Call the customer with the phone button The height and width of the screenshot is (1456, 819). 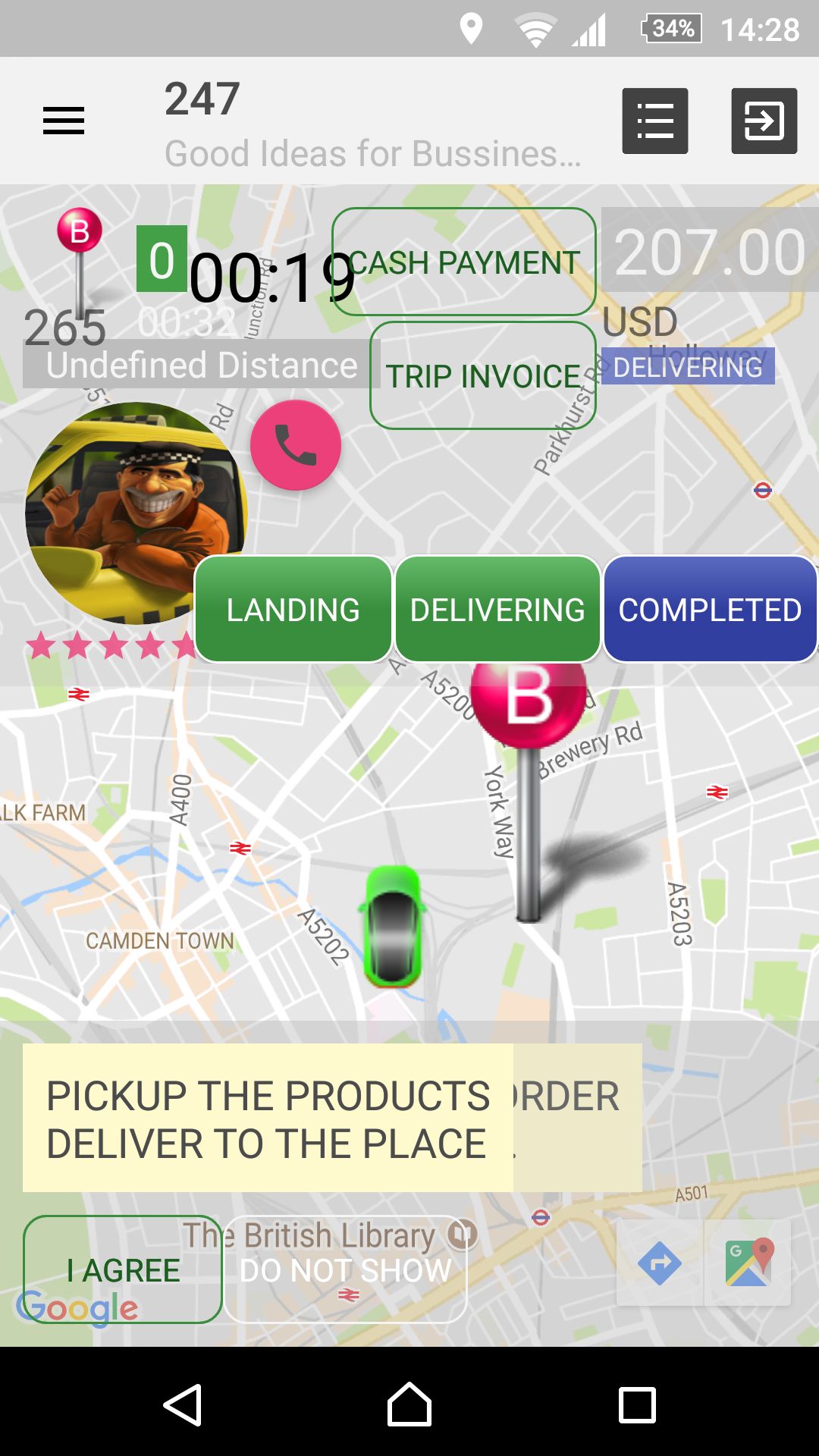click(x=296, y=445)
